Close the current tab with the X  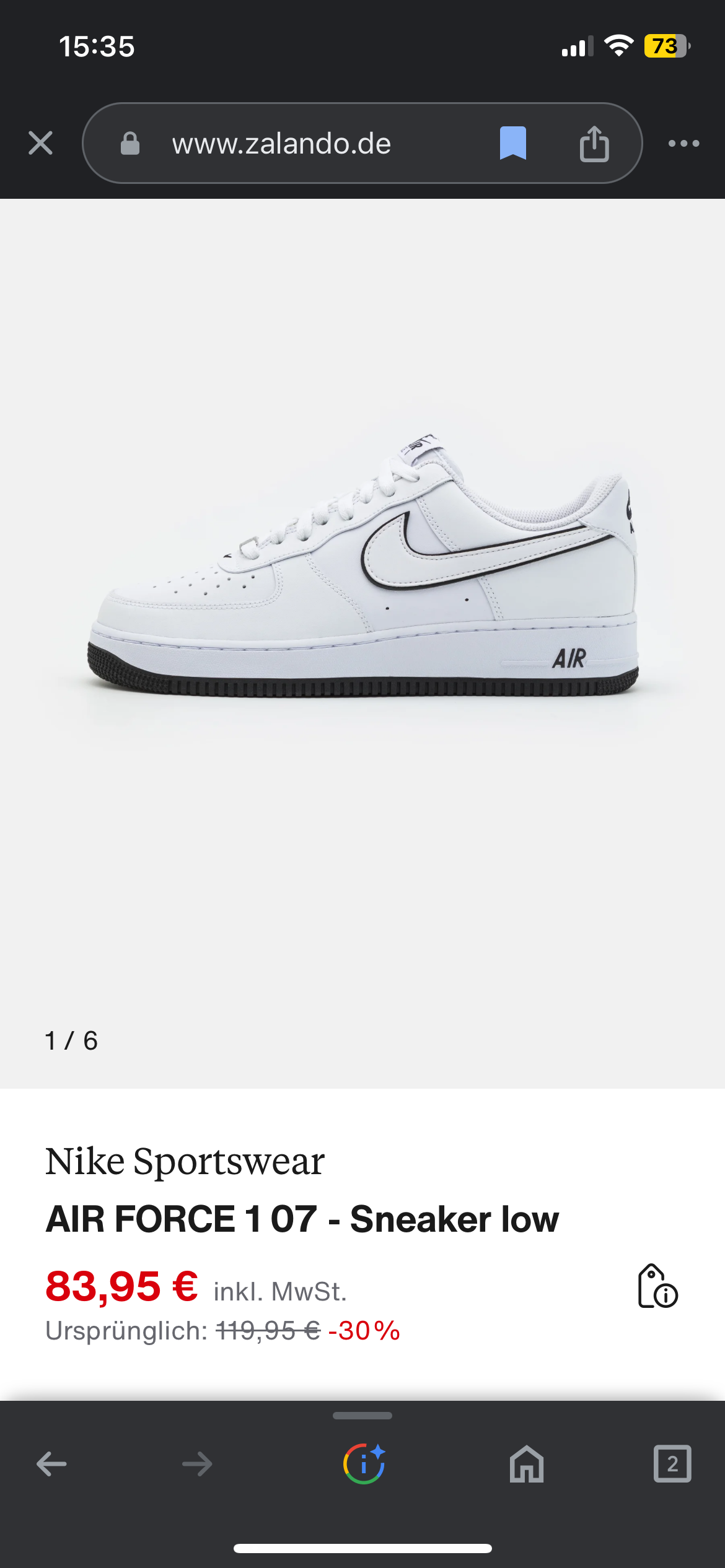coord(40,144)
